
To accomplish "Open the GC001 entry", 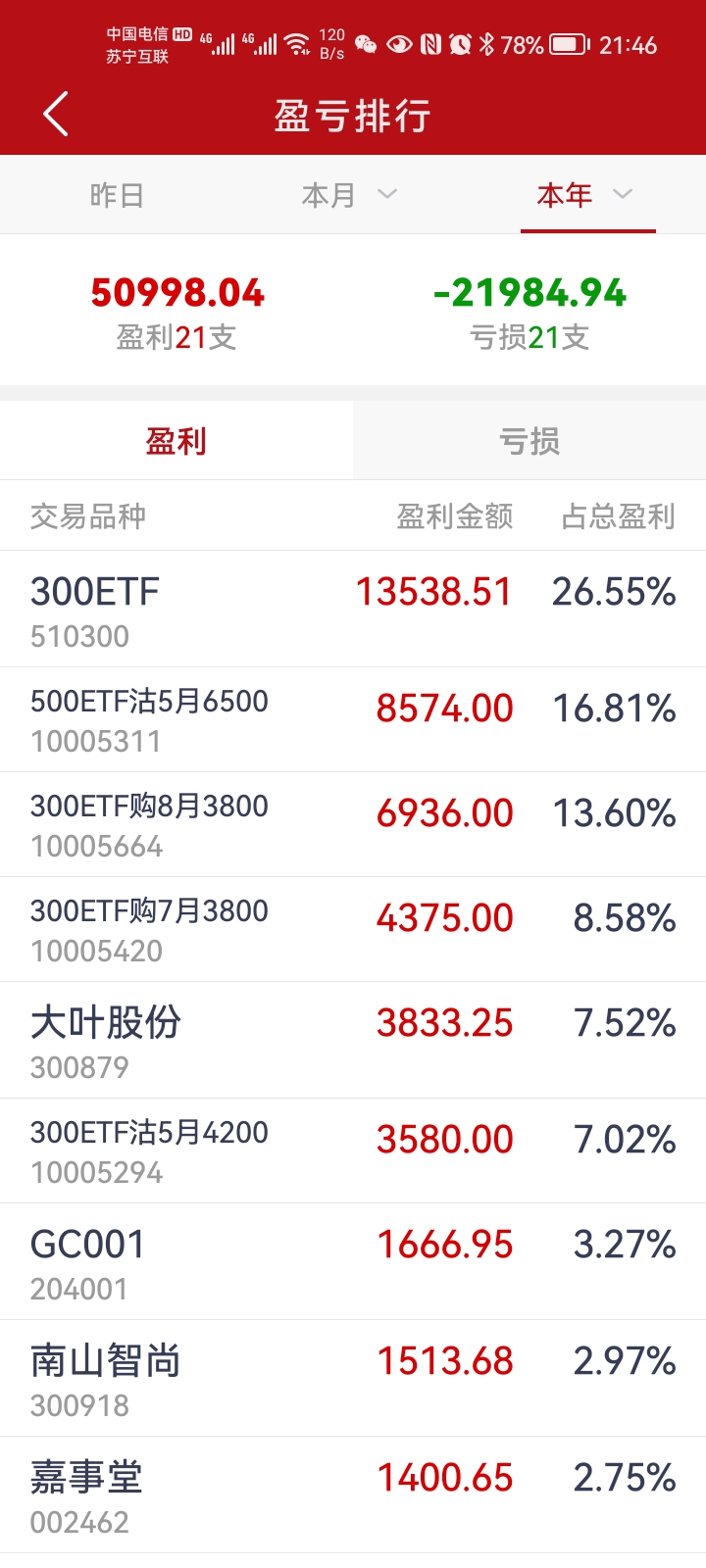I will [x=353, y=1262].
